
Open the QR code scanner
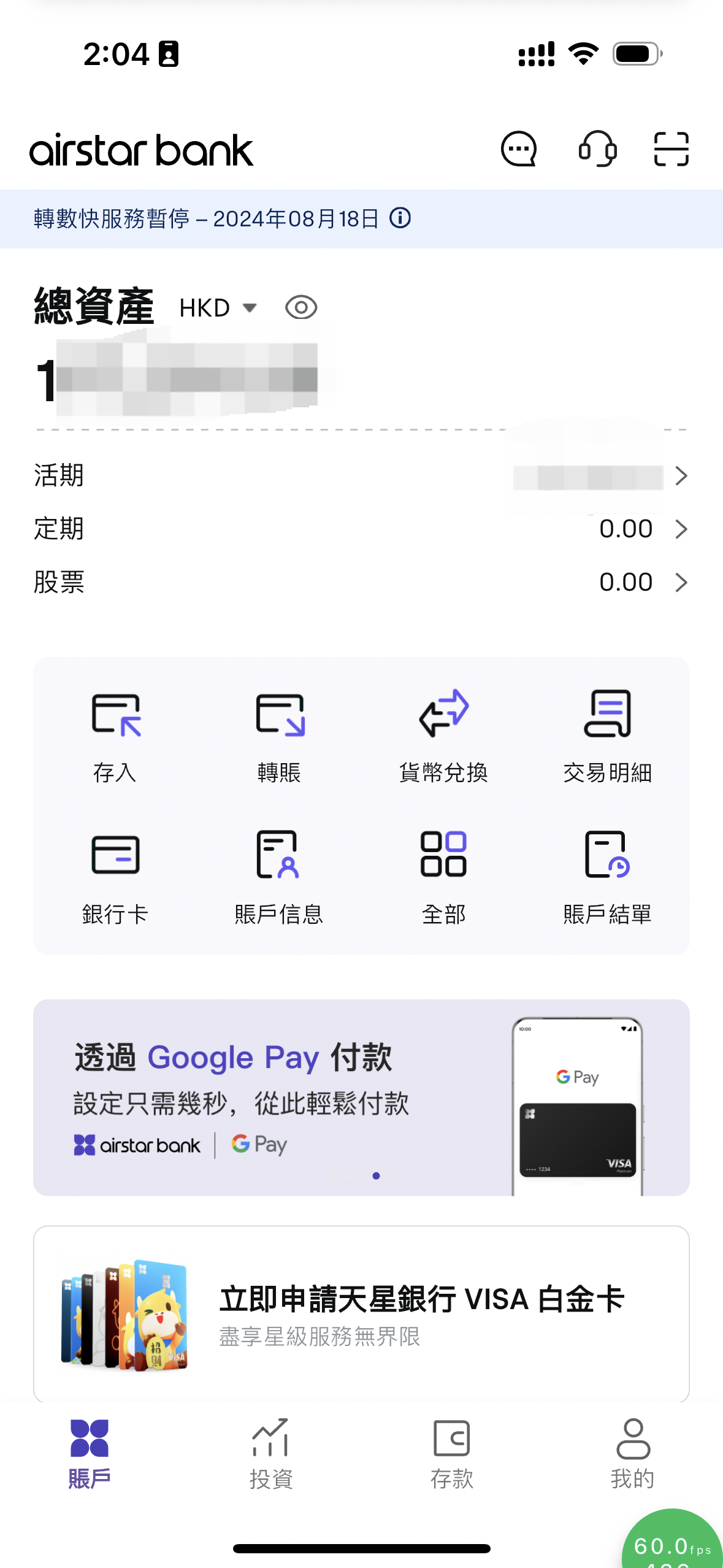[x=671, y=149]
